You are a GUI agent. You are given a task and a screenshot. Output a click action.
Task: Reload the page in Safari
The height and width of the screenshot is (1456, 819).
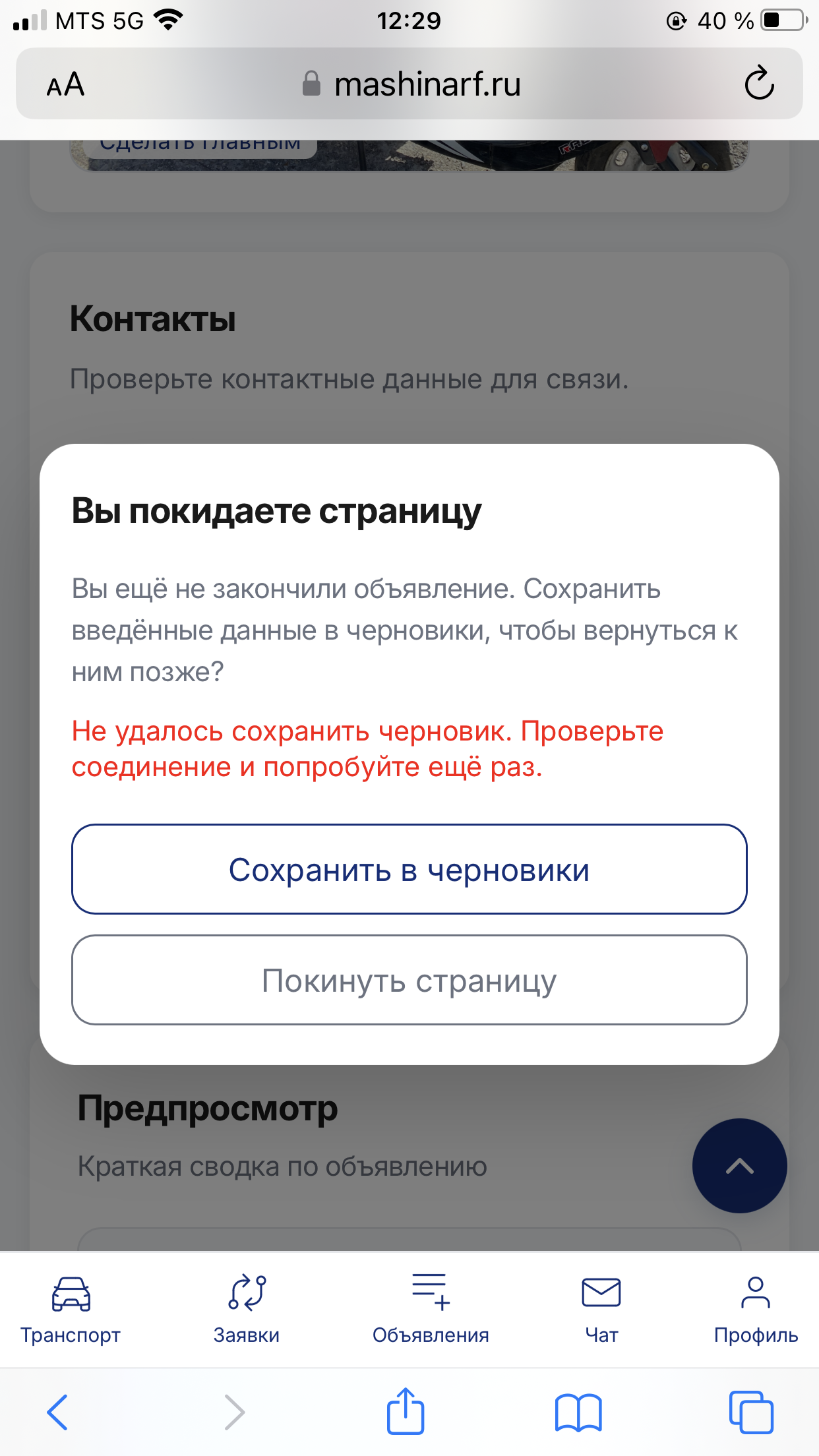[x=759, y=83]
